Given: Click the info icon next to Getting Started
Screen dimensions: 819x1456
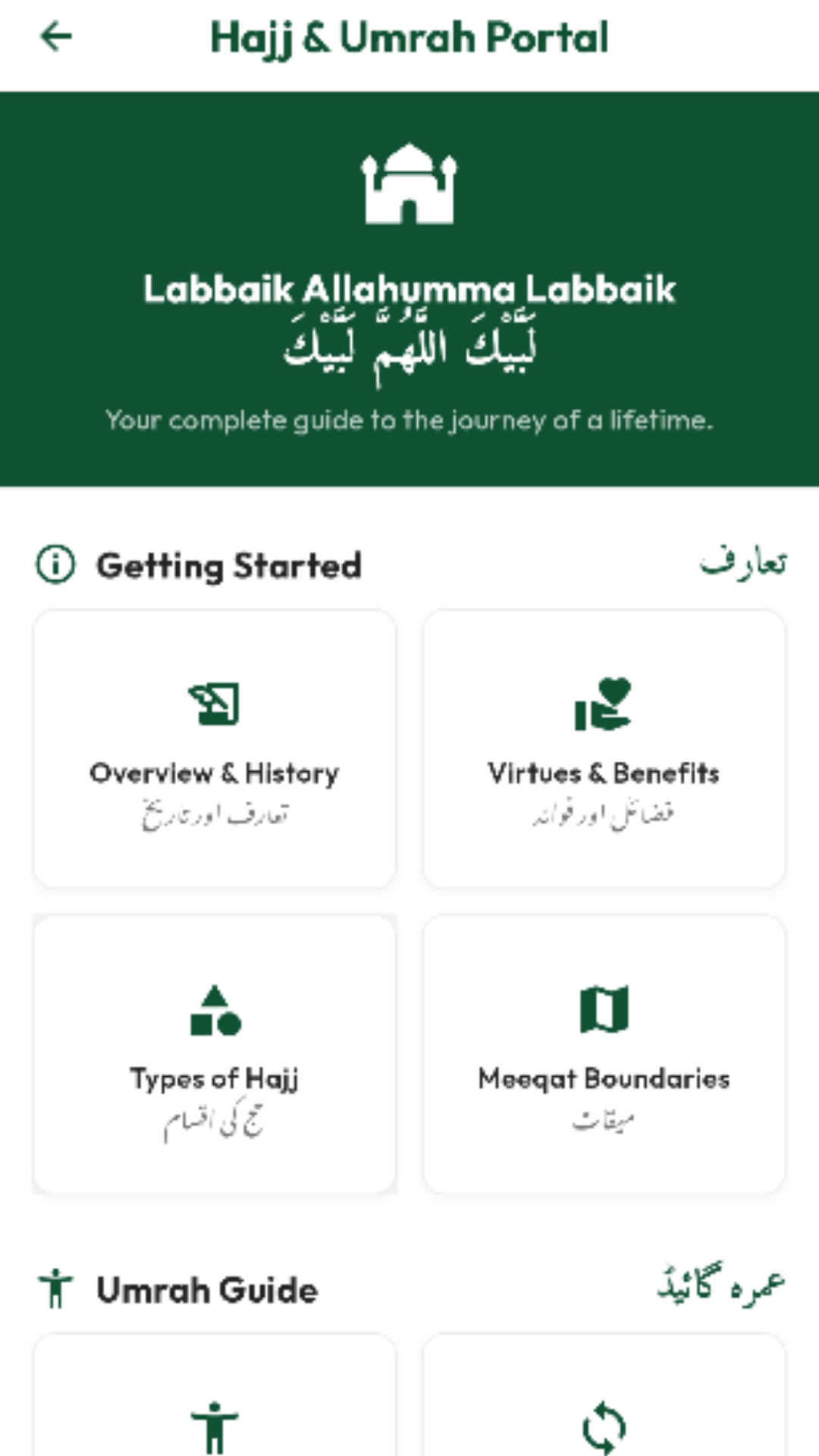Looking at the screenshot, I should tap(55, 564).
